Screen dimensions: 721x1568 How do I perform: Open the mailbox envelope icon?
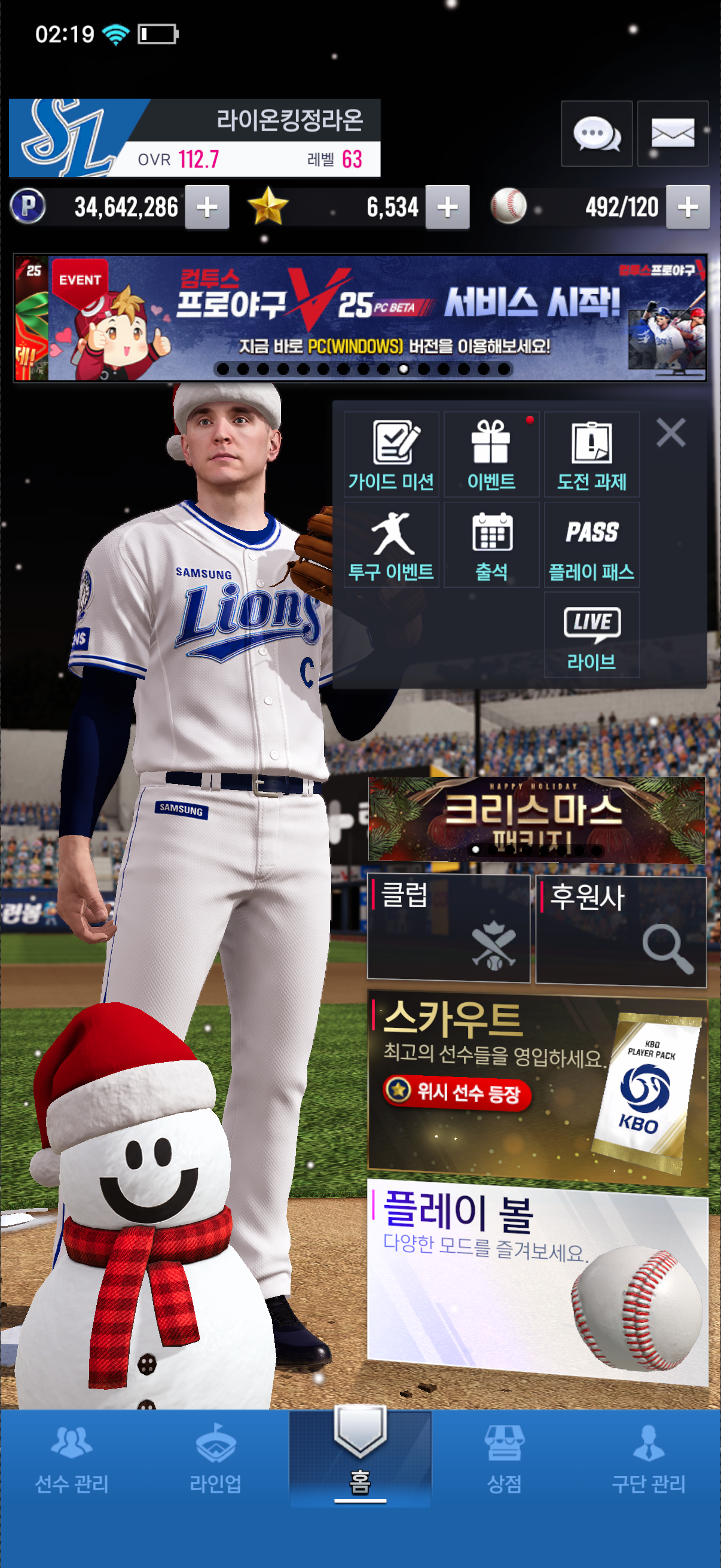[x=673, y=134]
